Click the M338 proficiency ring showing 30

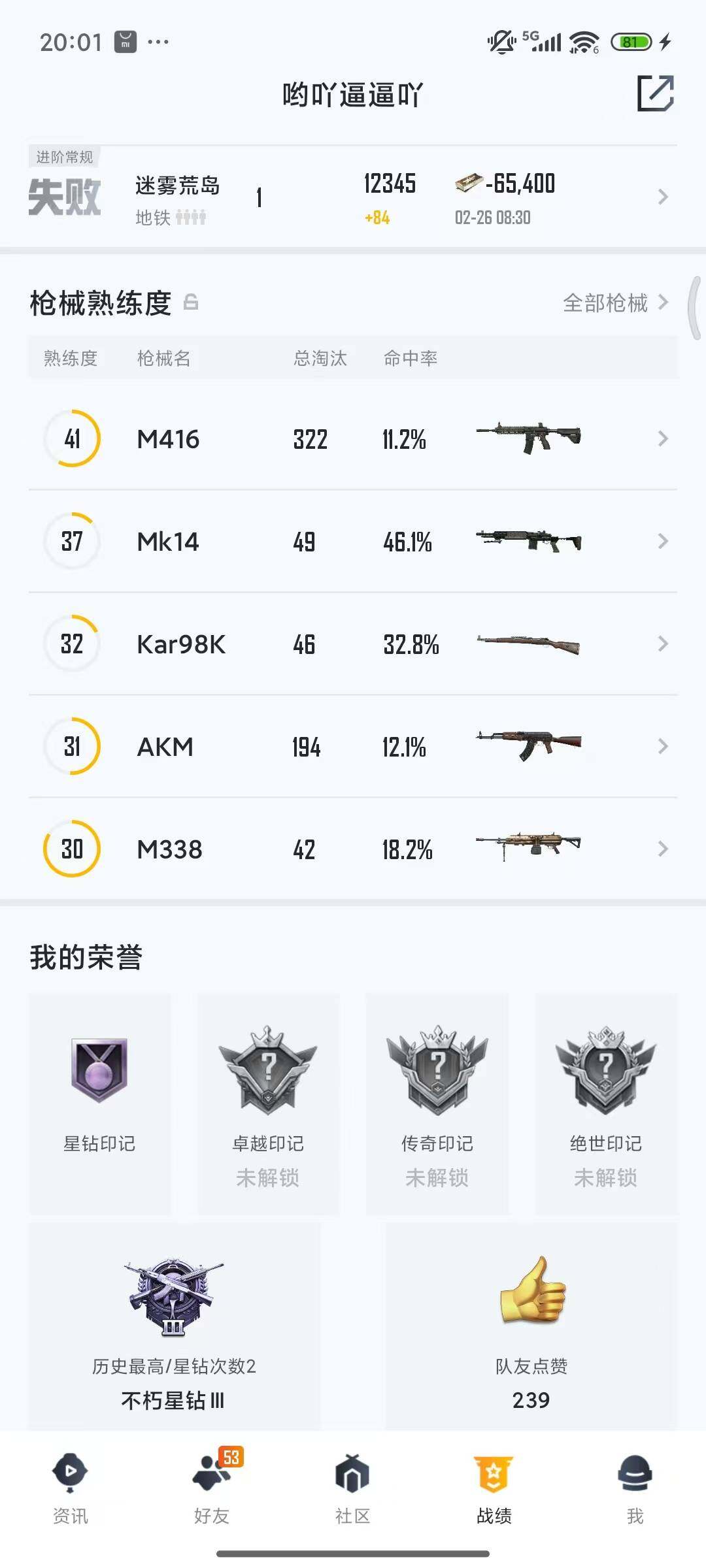click(x=72, y=849)
